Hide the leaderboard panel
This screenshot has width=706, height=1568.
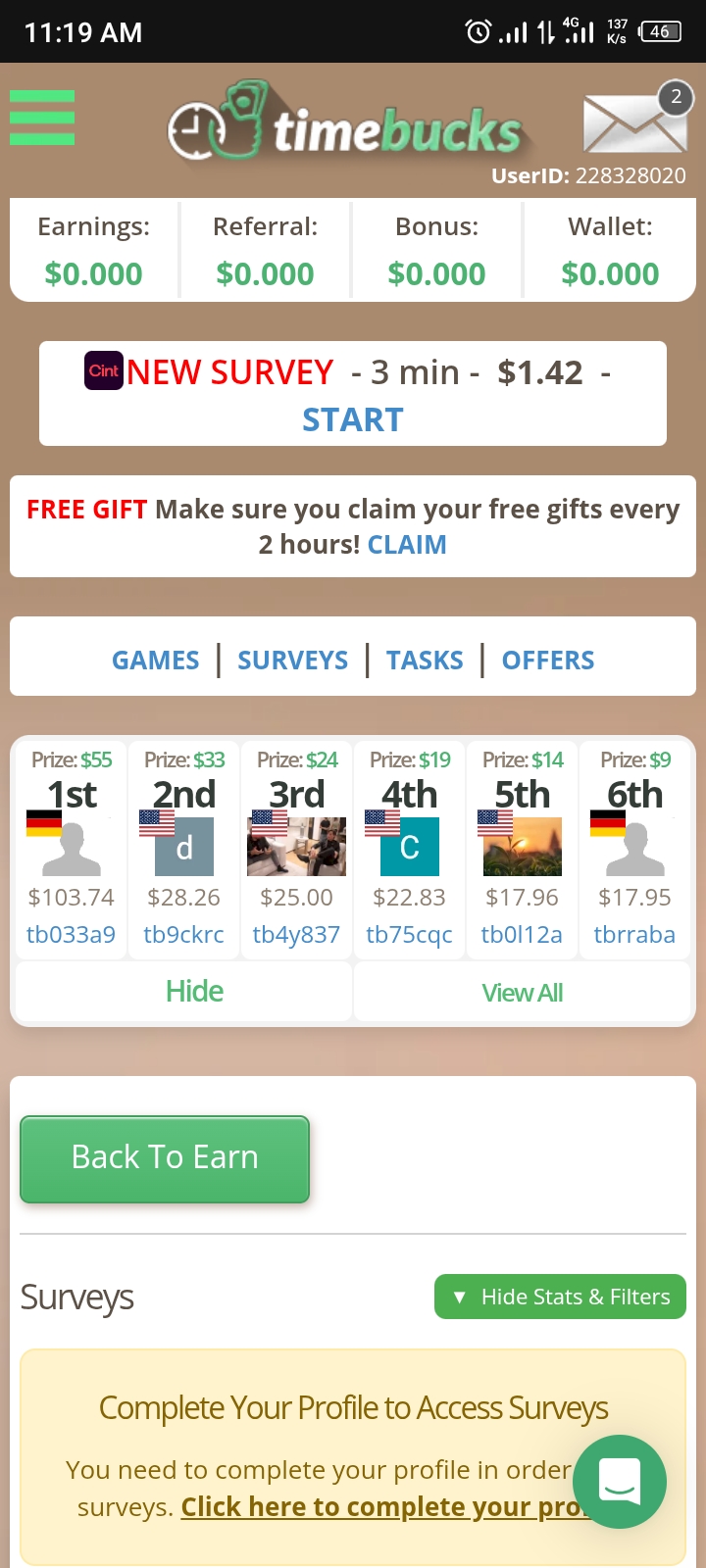194,992
